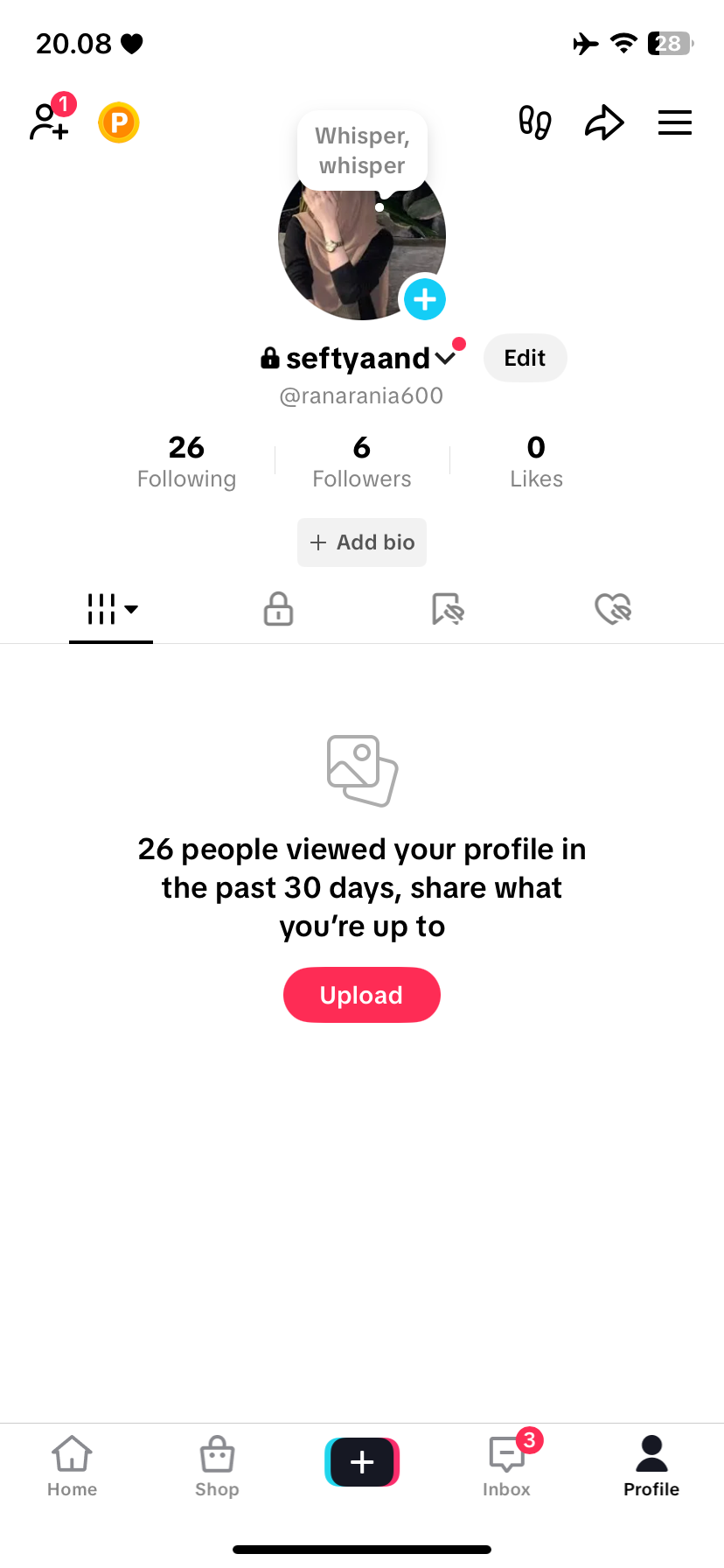Share the profile via arrow icon
This screenshot has width=724, height=1568.
(604, 122)
